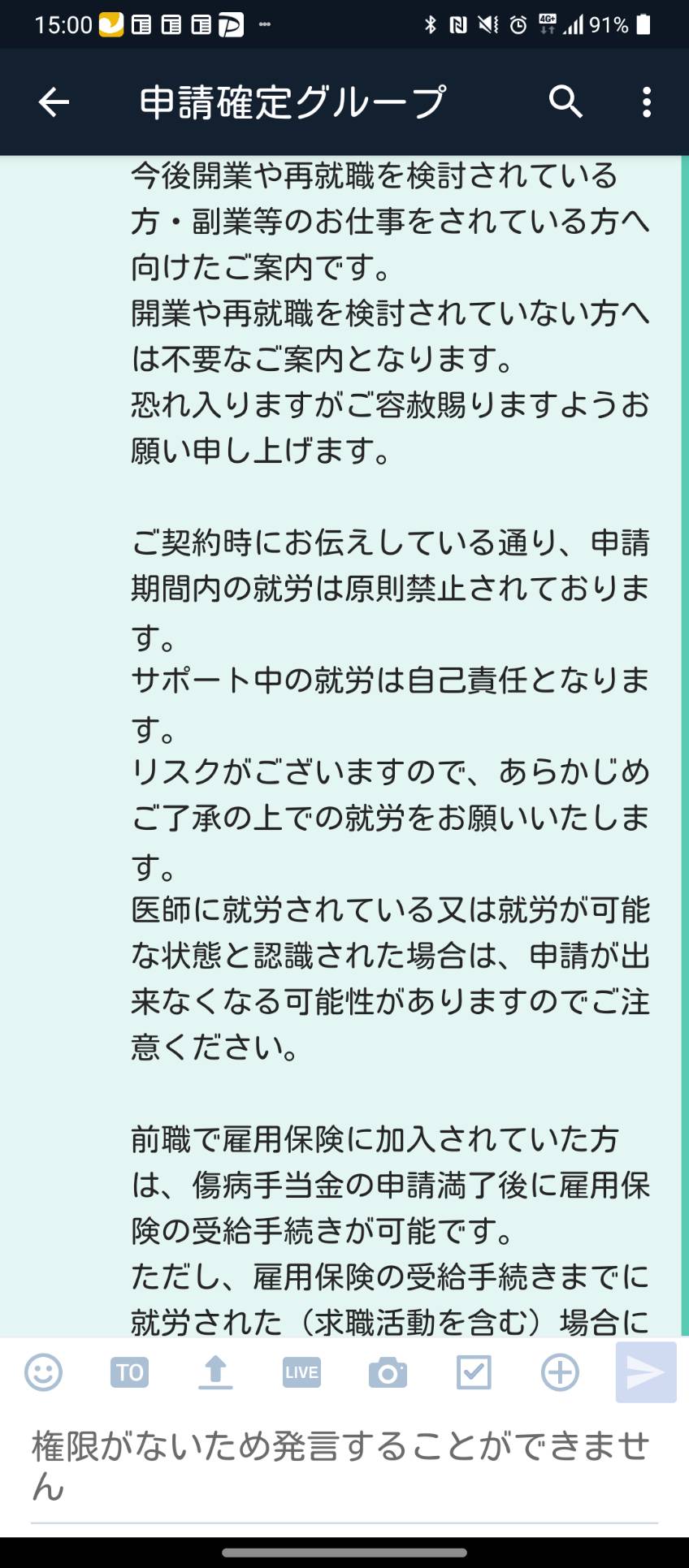
Task: Open the emoji picker
Action: coord(43,1373)
